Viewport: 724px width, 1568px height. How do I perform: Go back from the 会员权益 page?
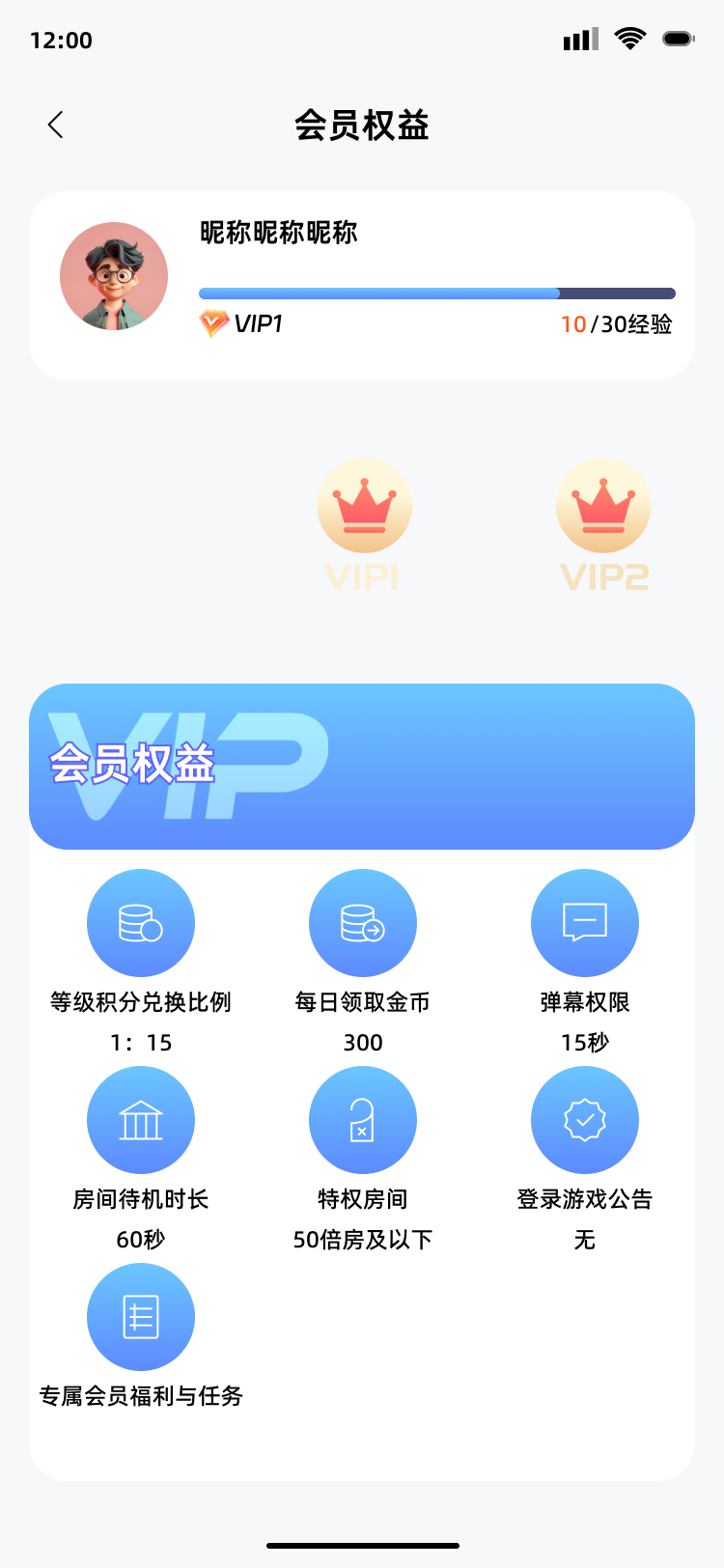(56, 125)
